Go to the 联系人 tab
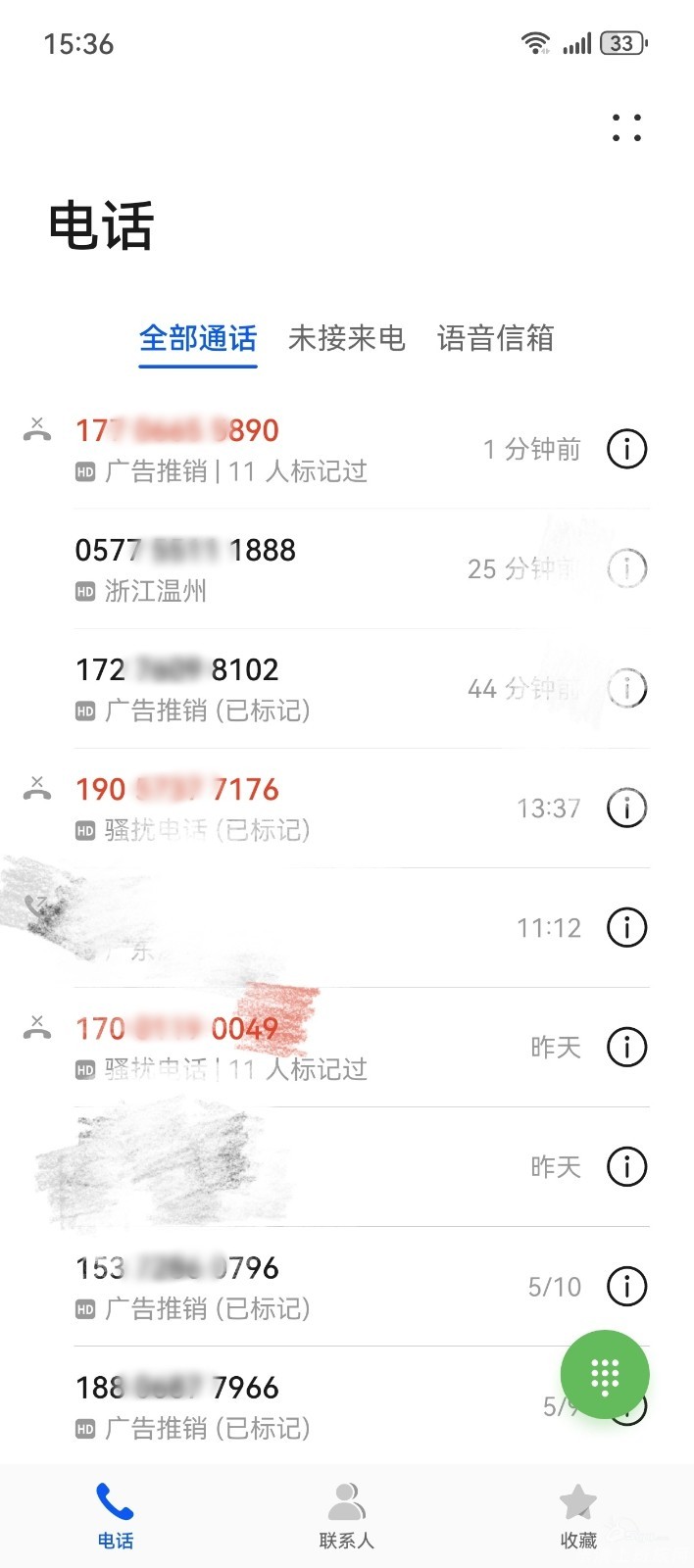This screenshot has width=694, height=1568. click(346, 1515)
